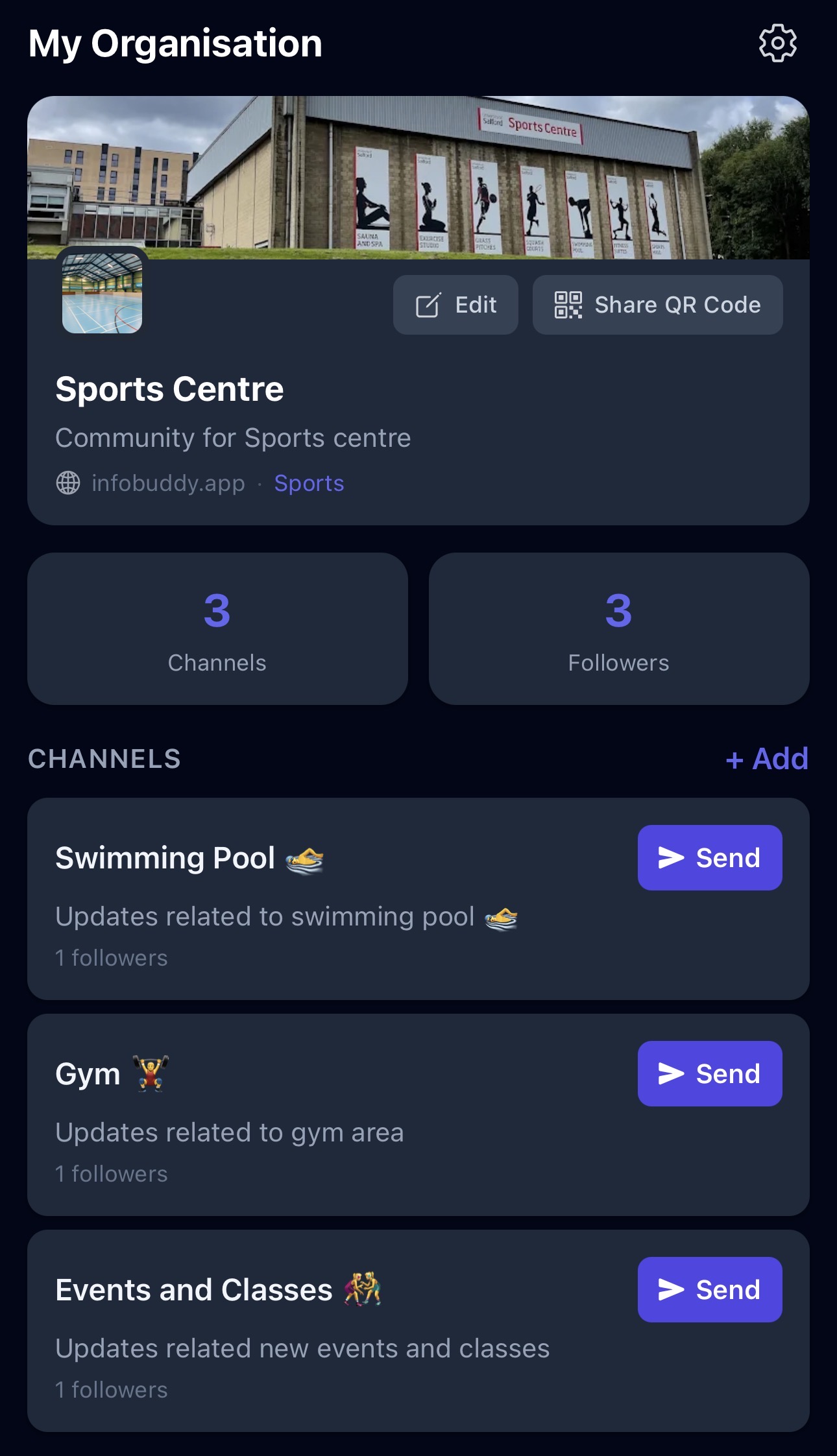
Task: Add a new channel
Action: pos(767,759)
